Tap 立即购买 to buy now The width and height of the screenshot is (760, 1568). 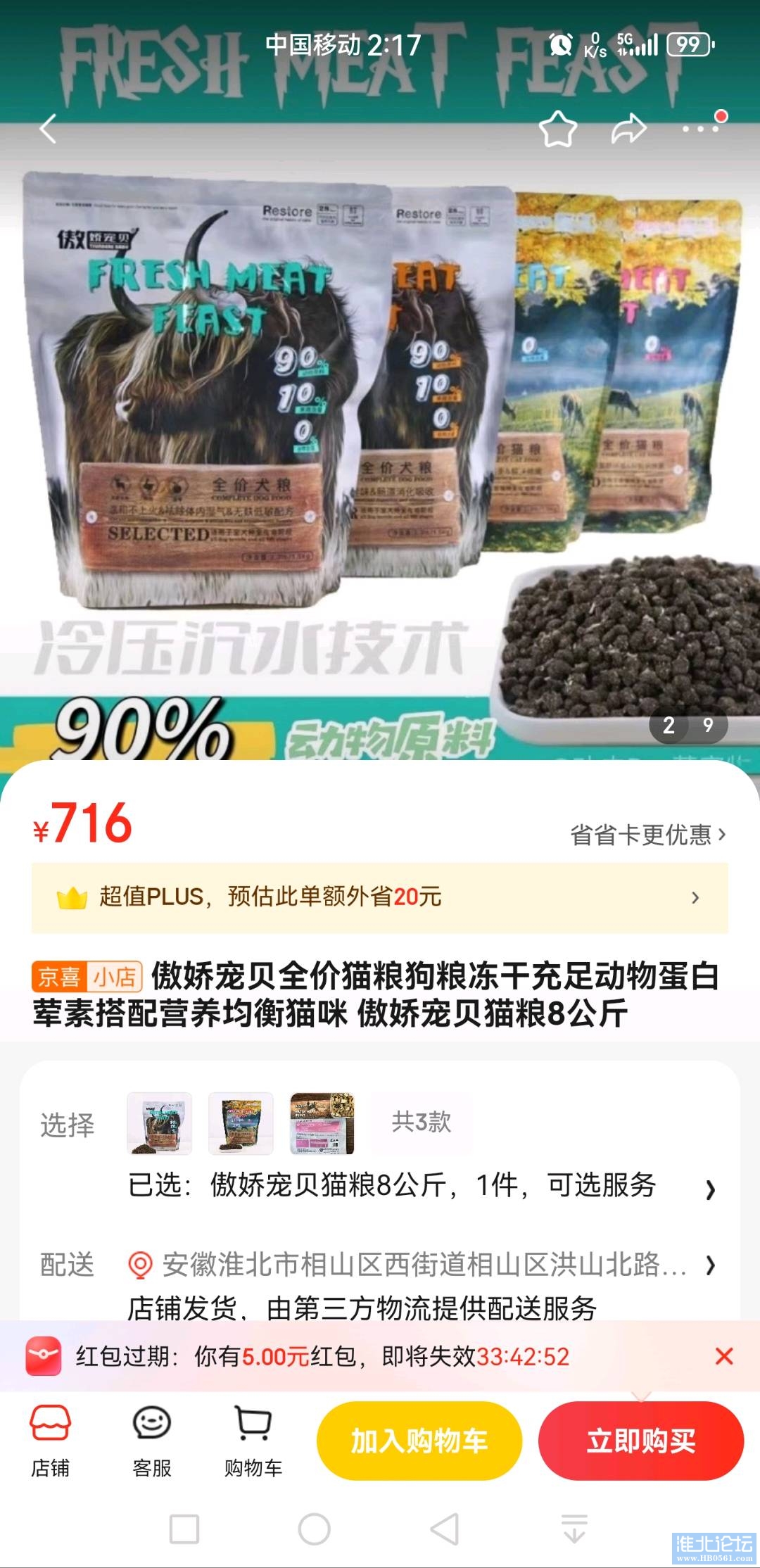pos(641,1441)
